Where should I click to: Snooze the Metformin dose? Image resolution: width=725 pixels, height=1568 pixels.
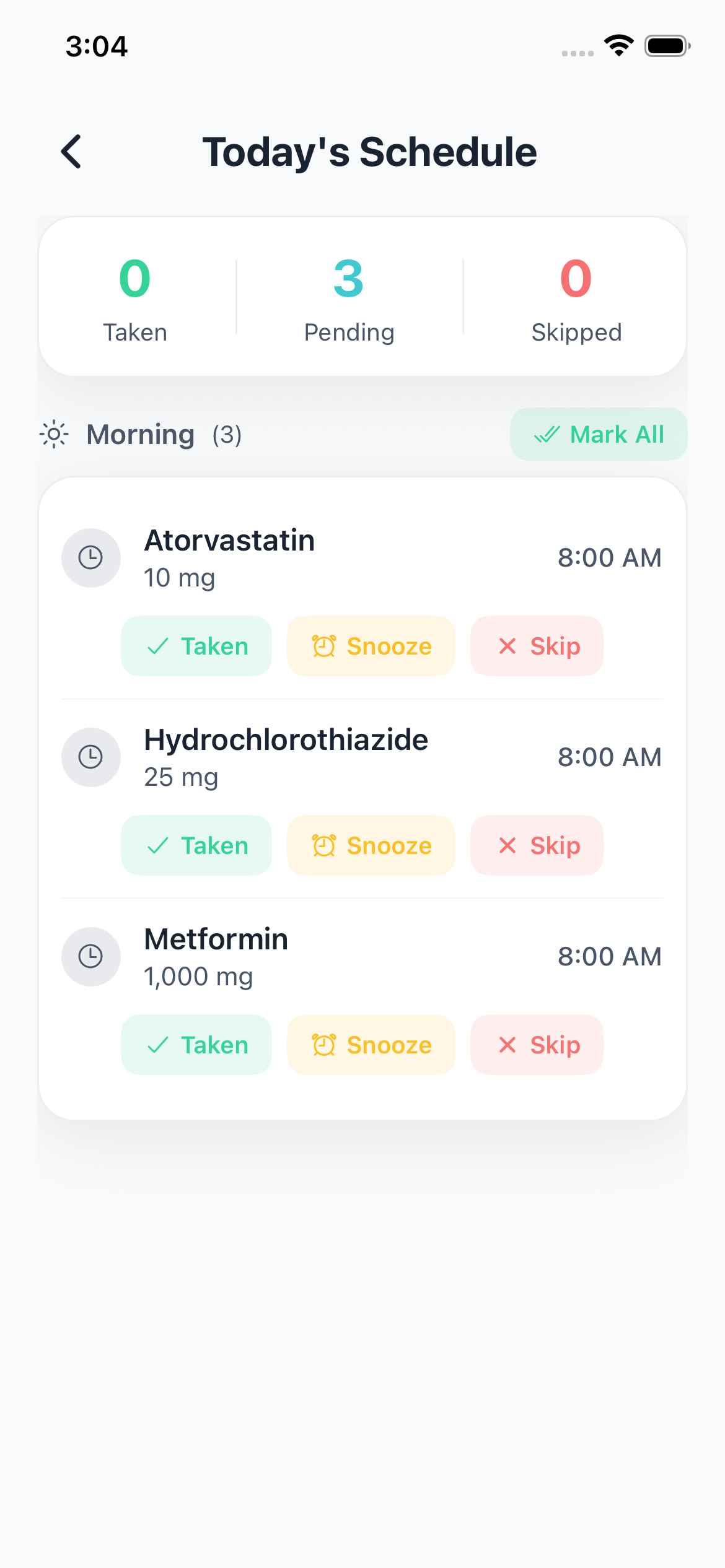point(371,1044)
